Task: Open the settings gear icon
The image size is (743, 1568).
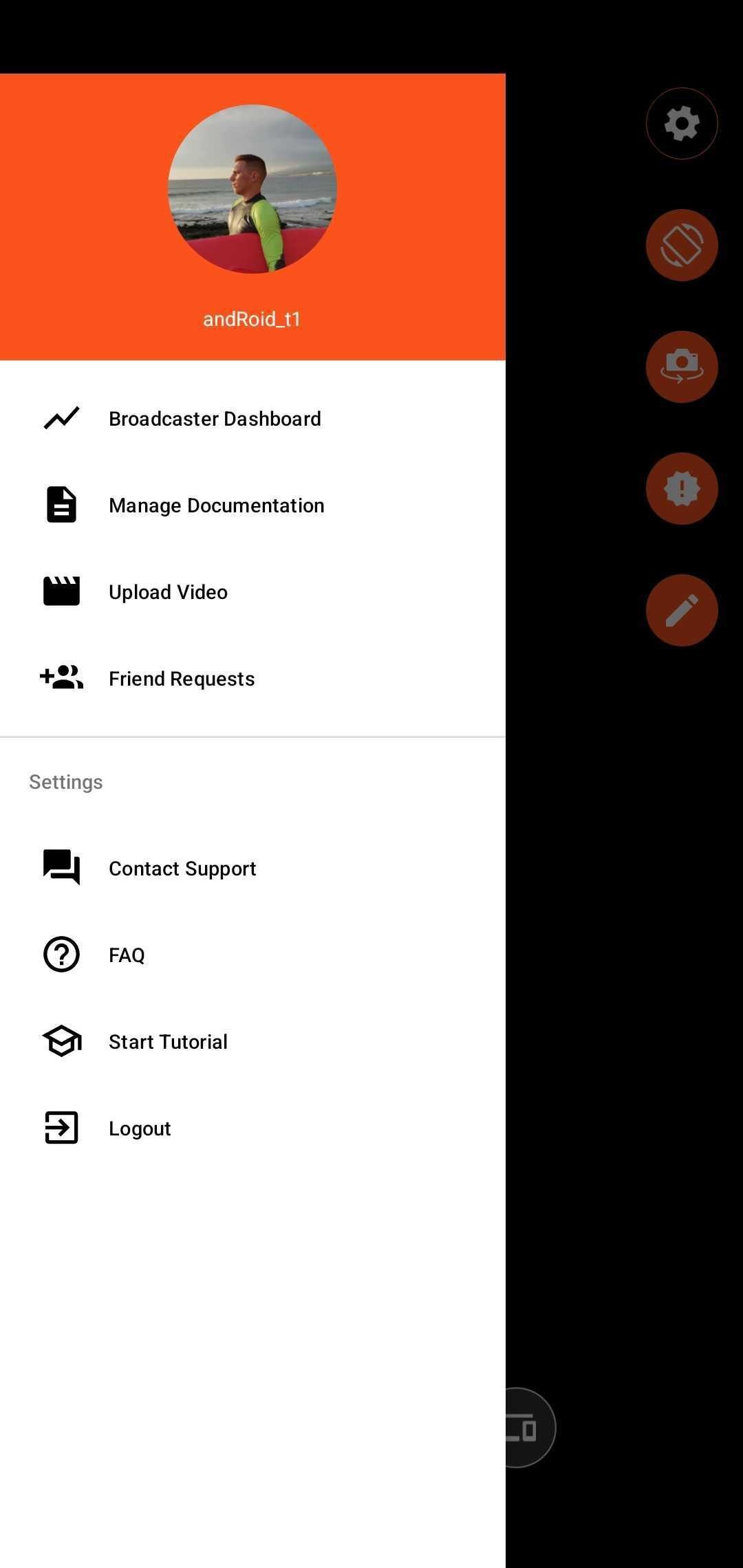Action: pyautogui.click(x=681, y=124)
